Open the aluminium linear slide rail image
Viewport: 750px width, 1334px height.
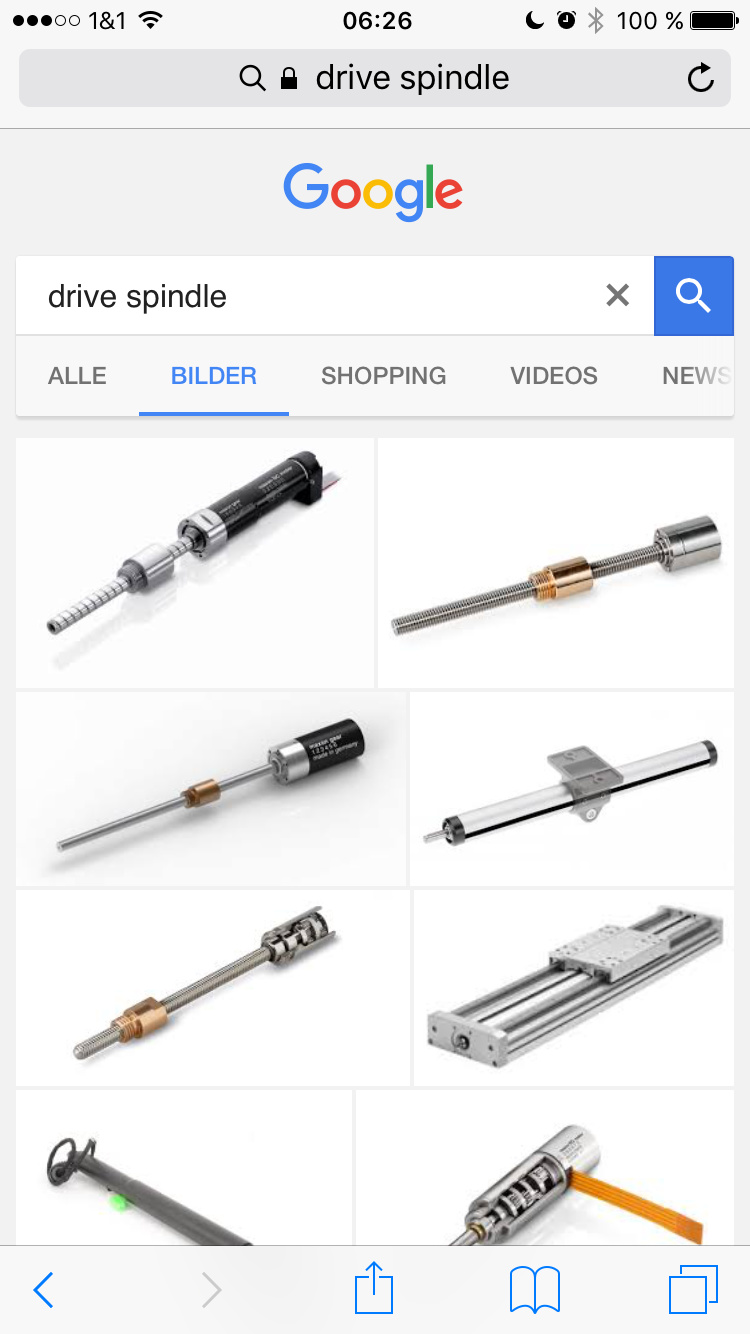573,987
